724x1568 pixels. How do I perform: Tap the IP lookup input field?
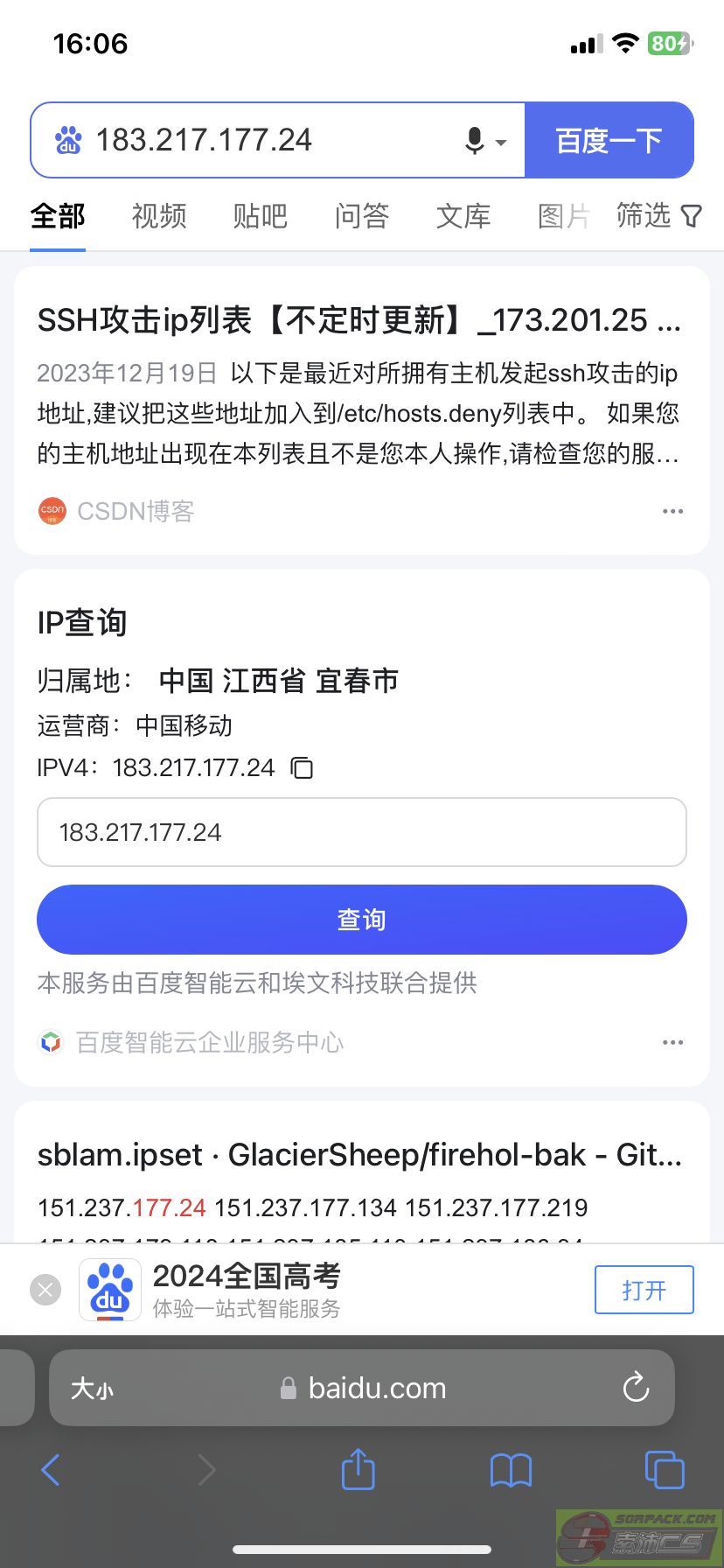pyautogui.click(x=361, y=832)
